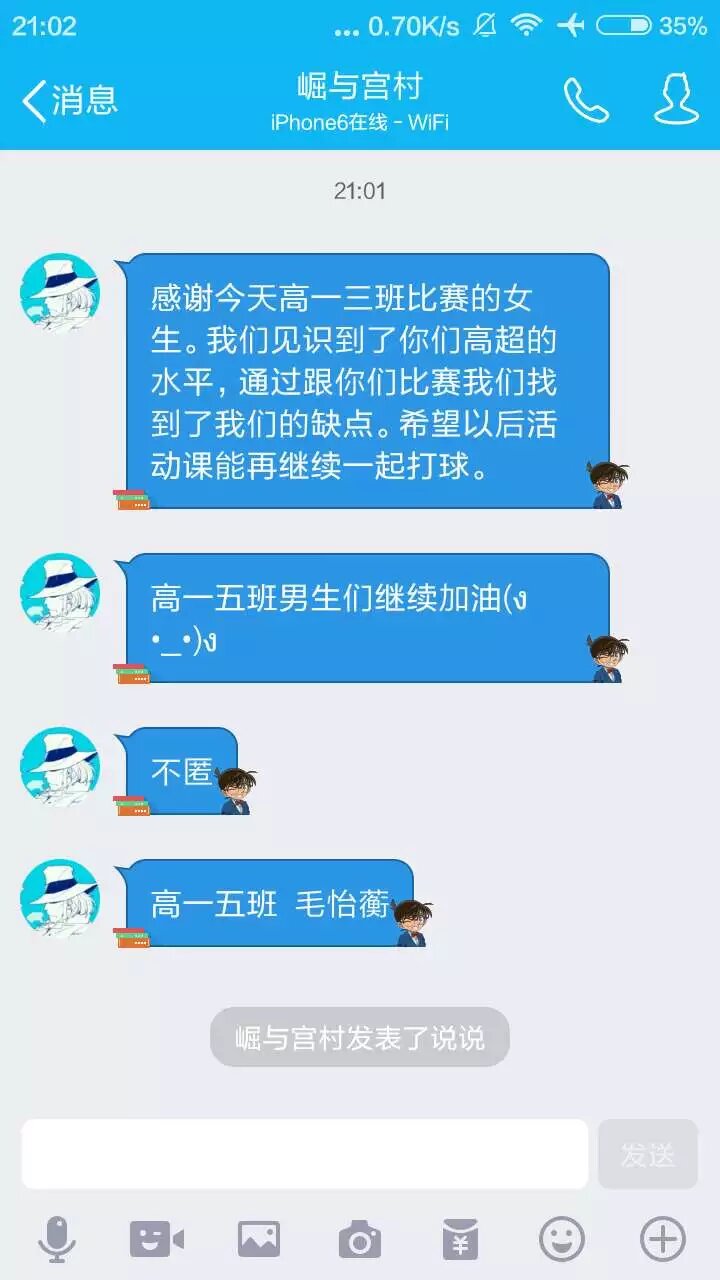Open the image gallery picker
Screen dimensions: 720x1280
tap(258, 1240)
